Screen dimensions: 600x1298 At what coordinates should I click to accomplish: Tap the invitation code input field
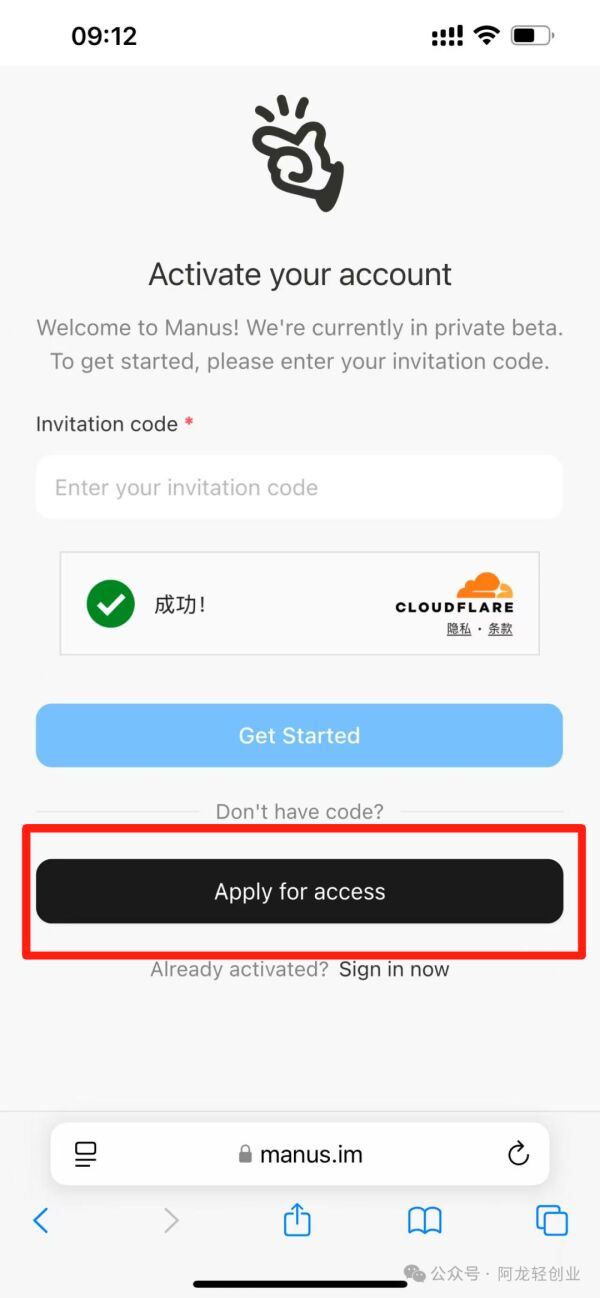pos(298,488)
